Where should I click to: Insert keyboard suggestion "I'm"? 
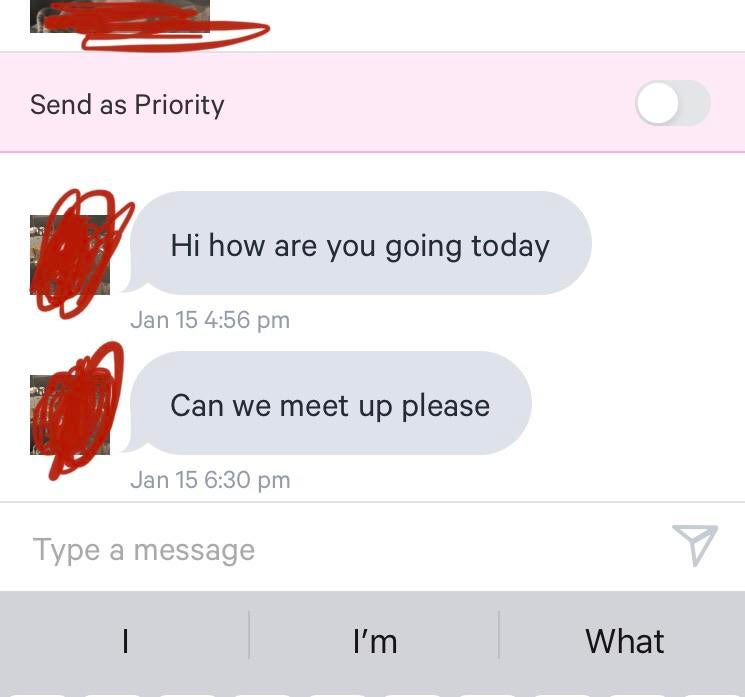point(374,641)
